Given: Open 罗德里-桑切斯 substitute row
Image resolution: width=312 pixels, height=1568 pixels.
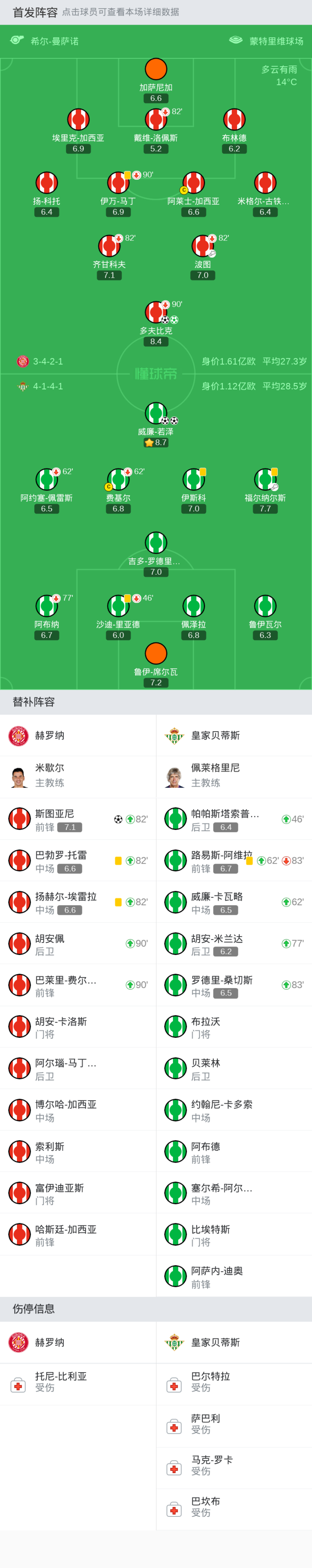Looking at the screenshot, I should pyautogui.click(x=234, y=985).
